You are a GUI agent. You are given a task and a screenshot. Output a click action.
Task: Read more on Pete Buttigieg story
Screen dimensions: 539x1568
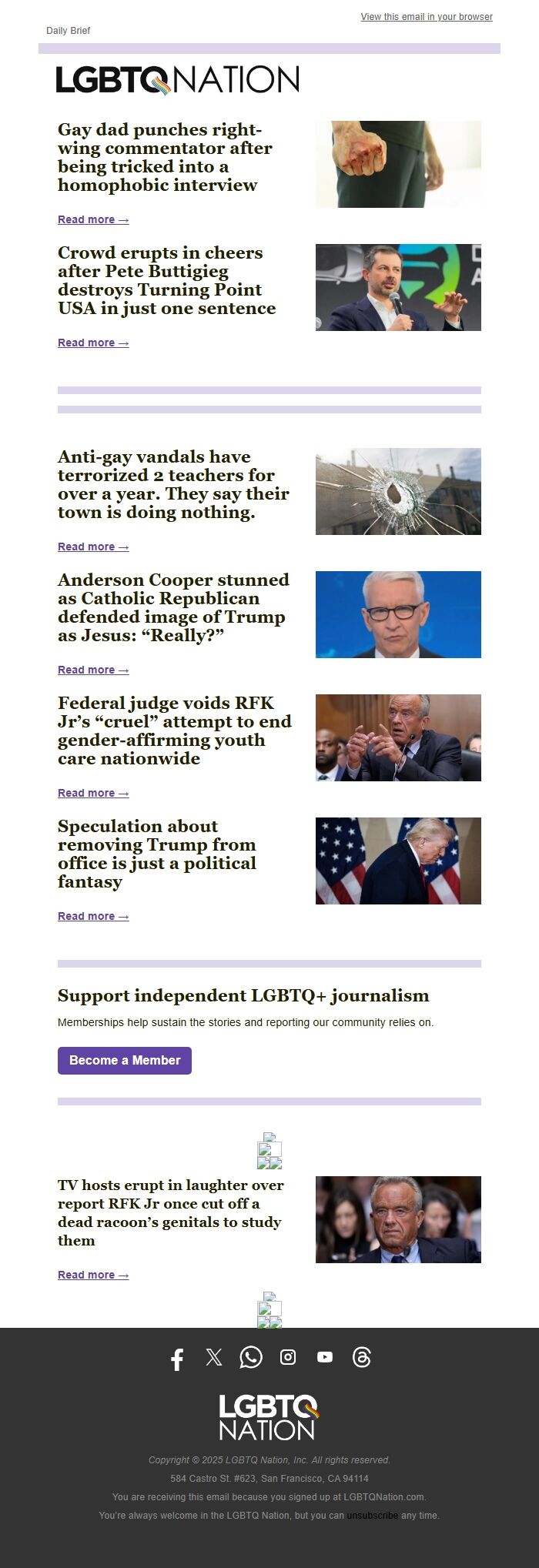(x=92, y=343)
